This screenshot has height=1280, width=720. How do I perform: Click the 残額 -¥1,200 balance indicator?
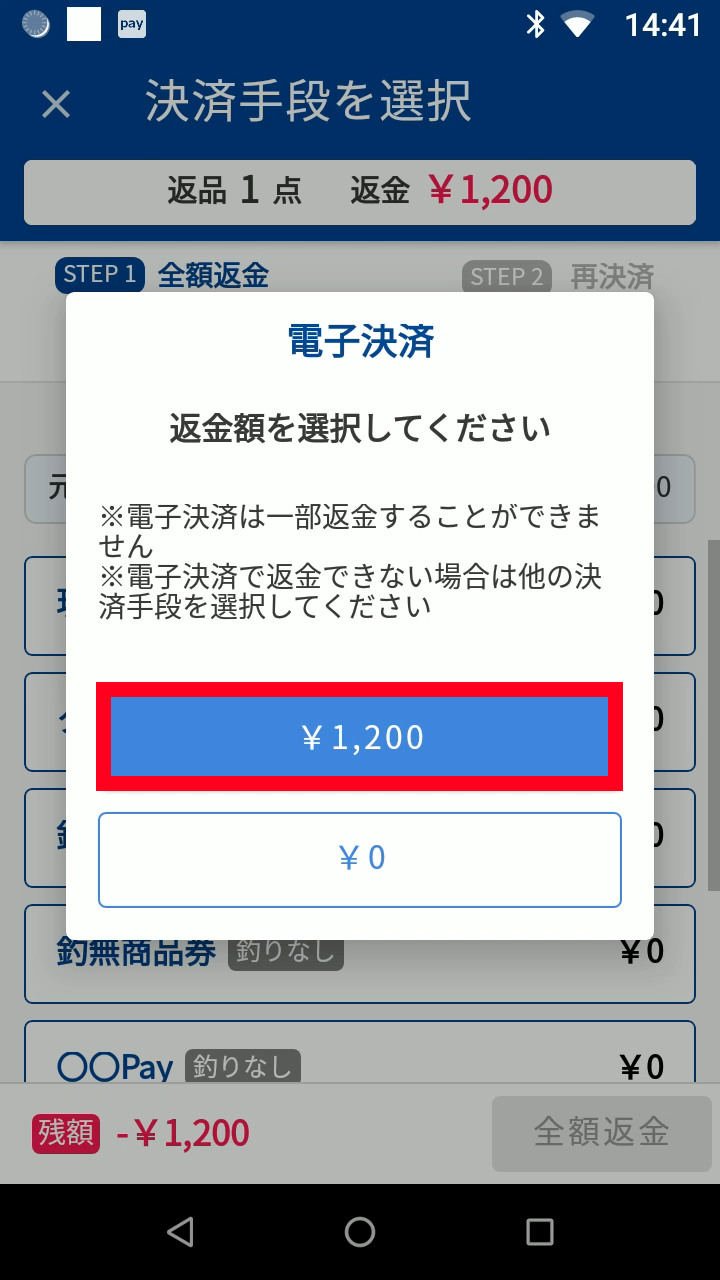[140, 1133]
